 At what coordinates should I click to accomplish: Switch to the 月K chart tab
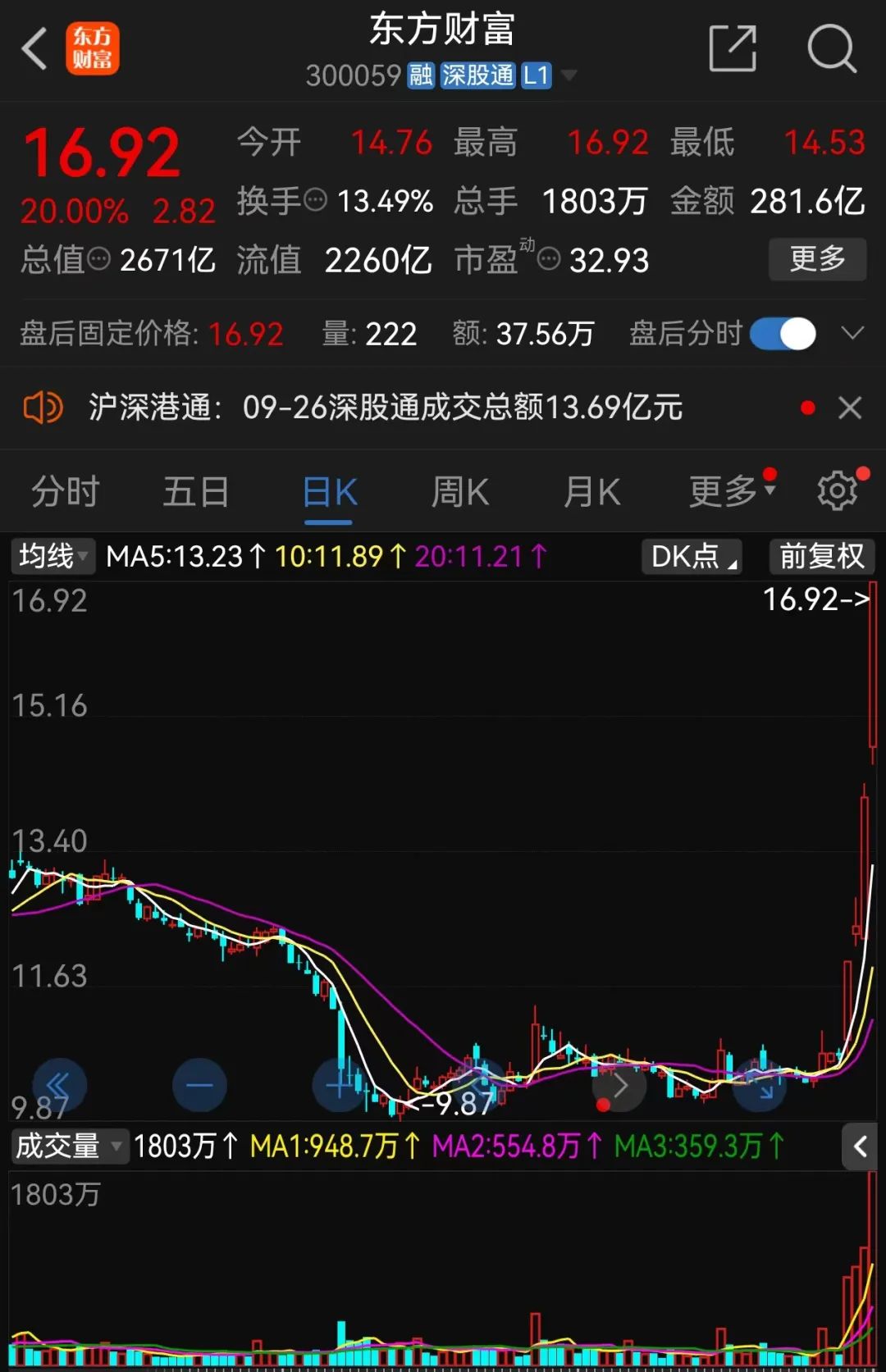pyautogui.click(x=591, y=492)
